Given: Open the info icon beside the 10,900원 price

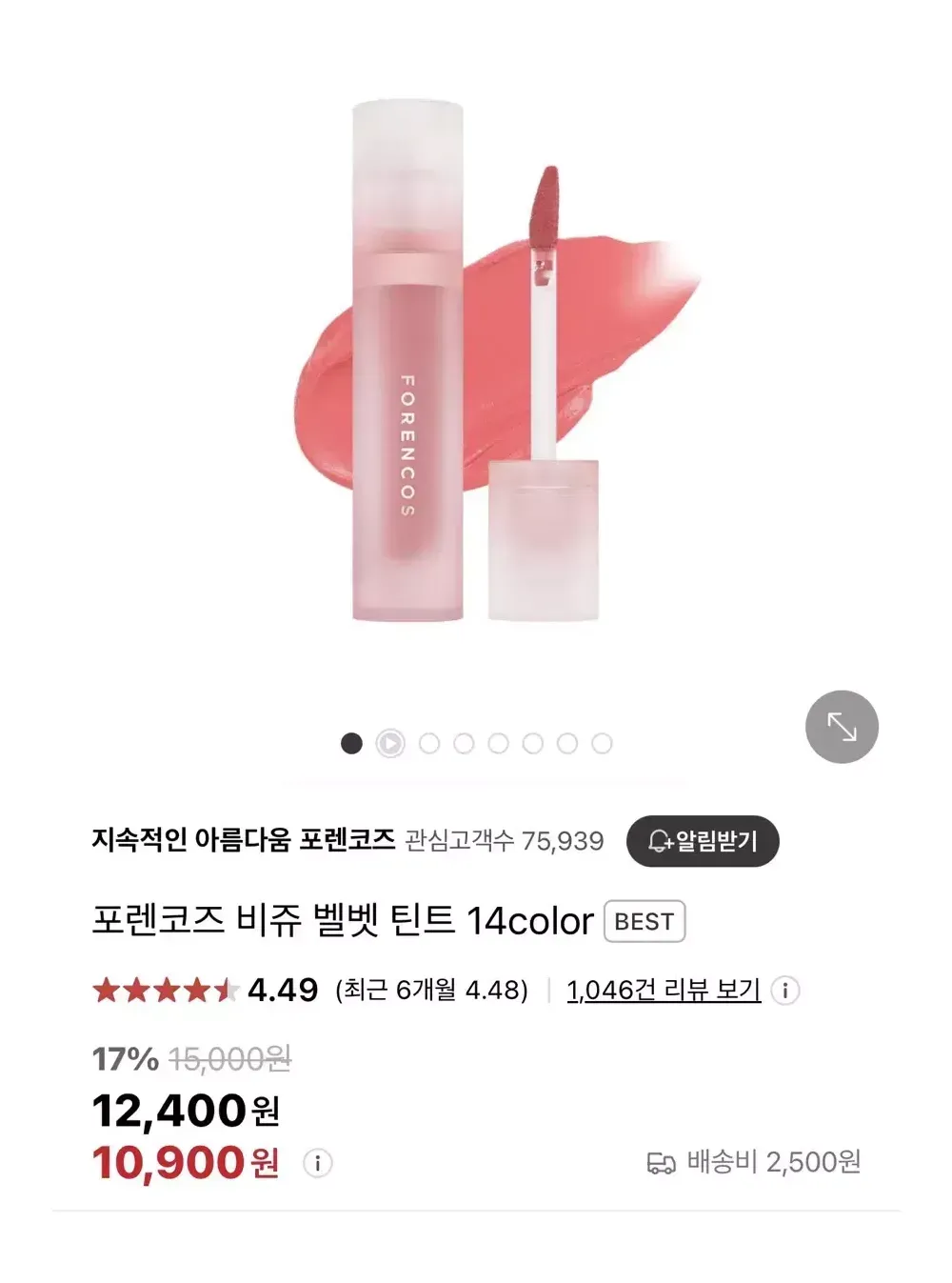Looking at the screenshot, I should pos(317,1163).
